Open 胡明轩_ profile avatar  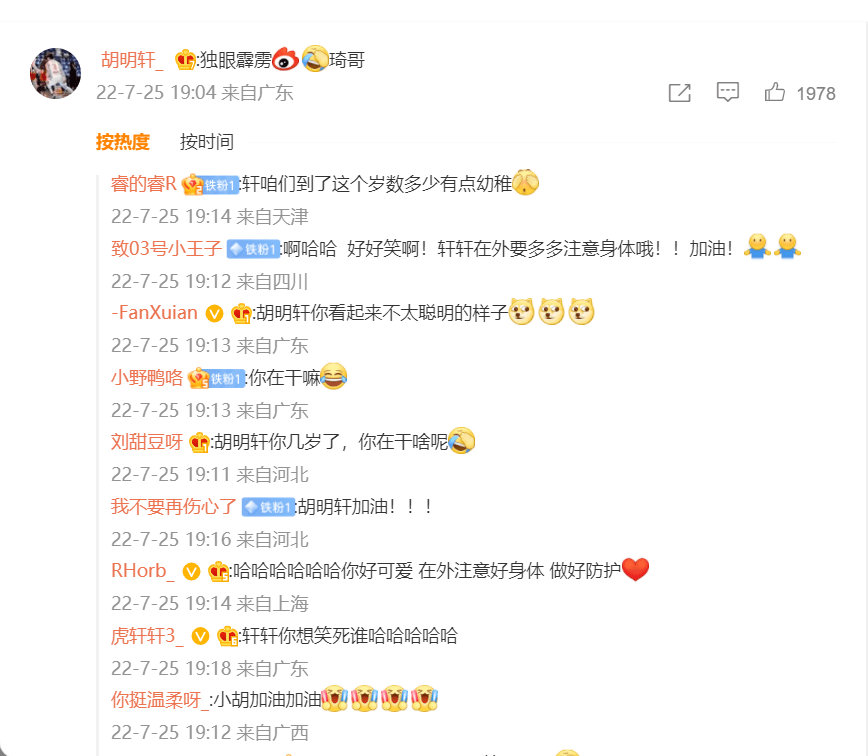click(56, 73)
